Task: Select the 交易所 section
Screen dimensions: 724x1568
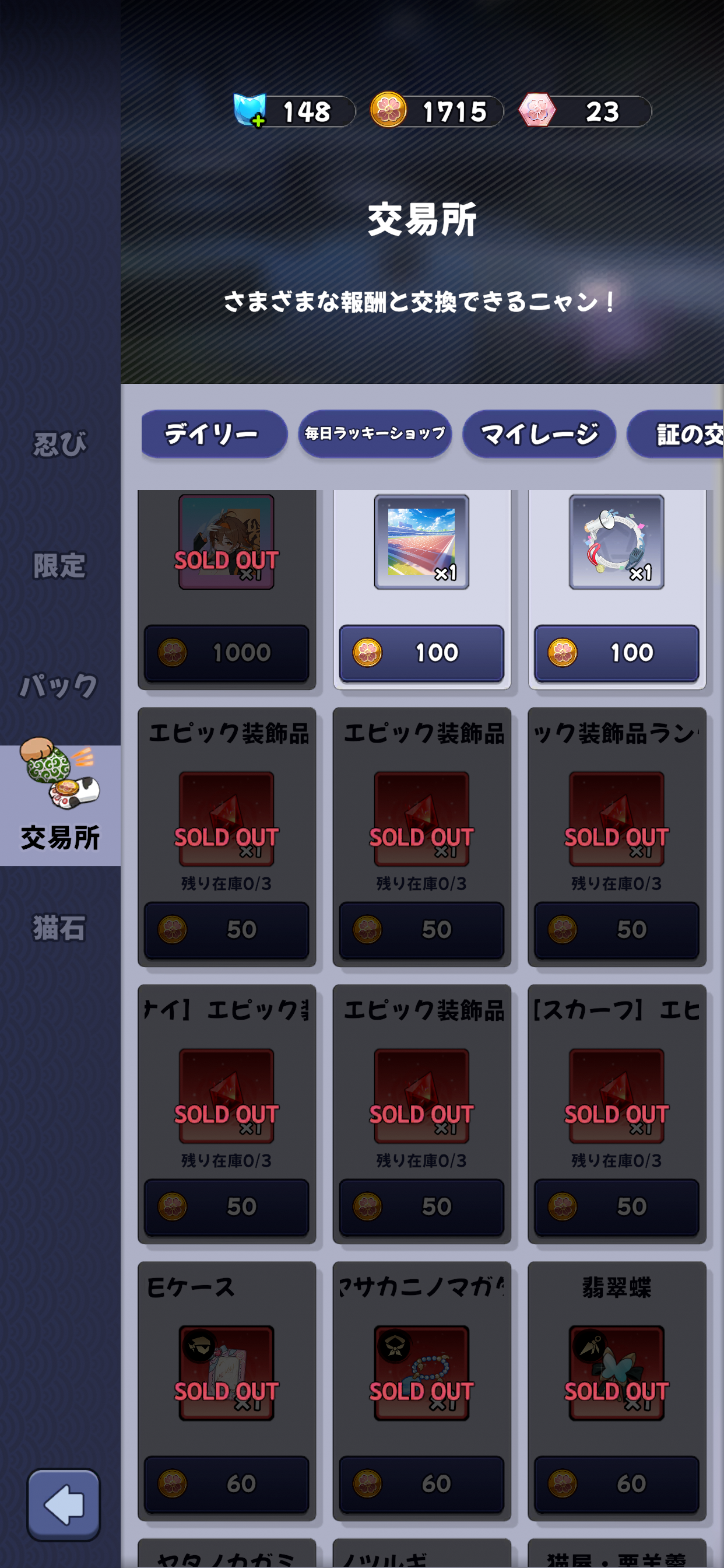Action: point(59,804)
